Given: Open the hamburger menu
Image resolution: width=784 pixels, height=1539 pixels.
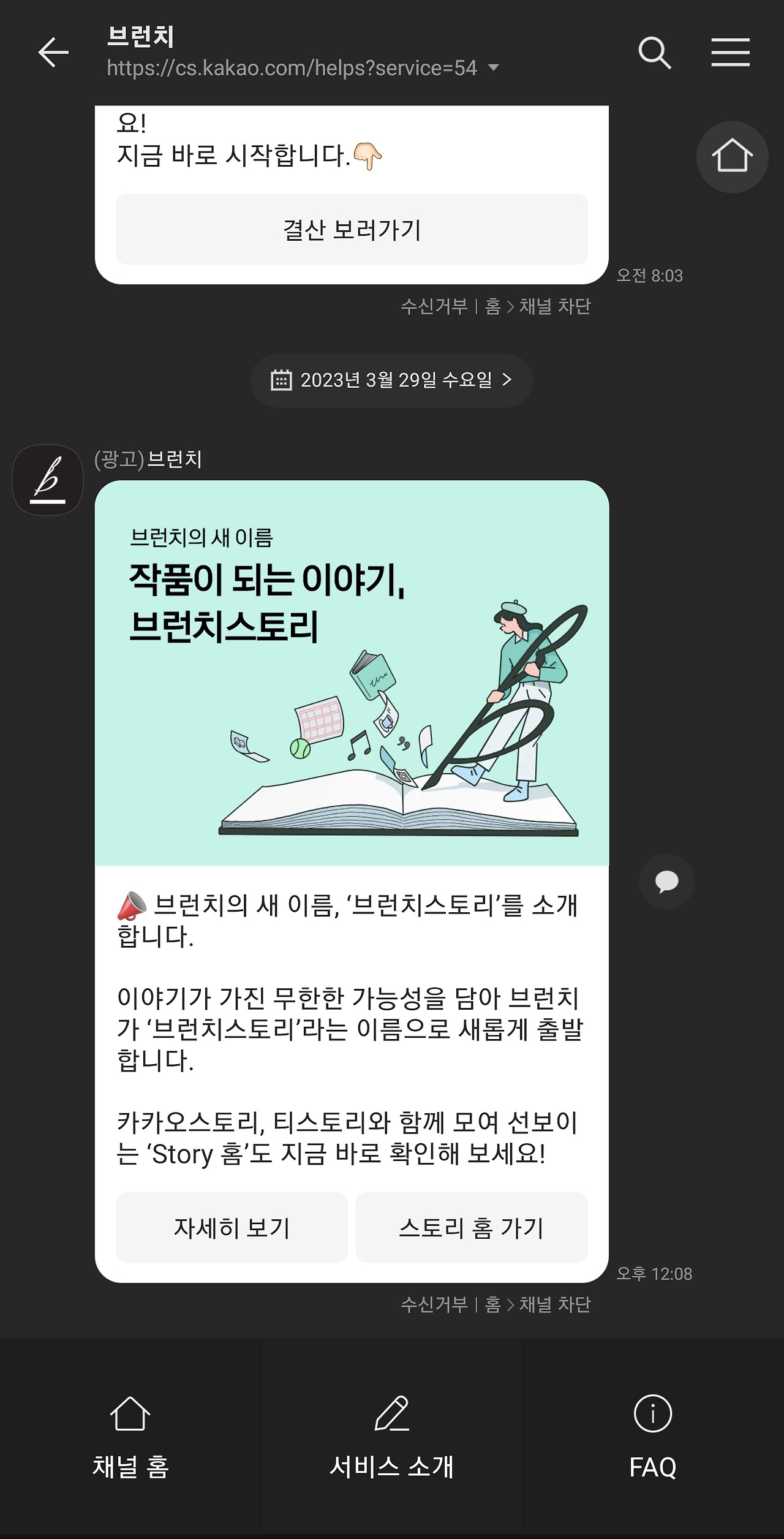Looking at the screenshot, I should pos(730,52).
